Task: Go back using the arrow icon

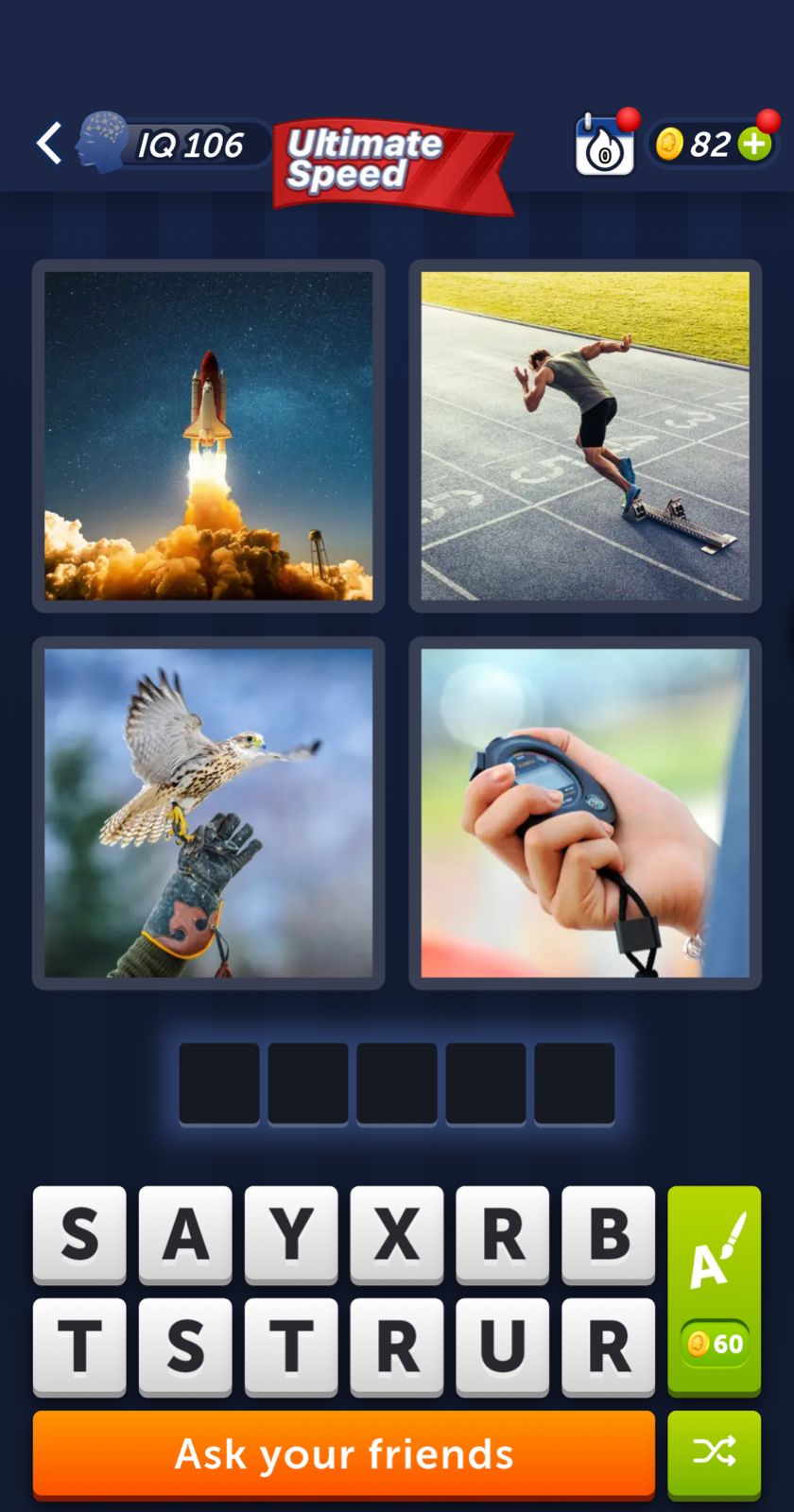Action: pyautogui.click(x=49, y=144)
